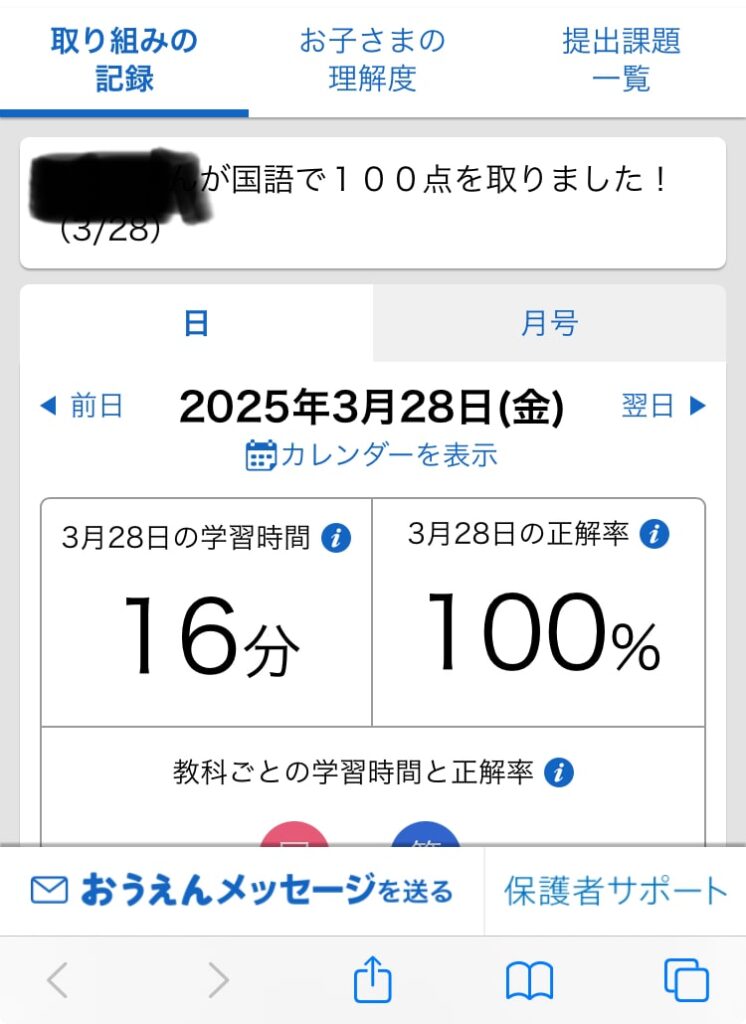Screen dimensions: 746x1024
Task: Send an おうえんメッセージ
Action: pos(242,890)
